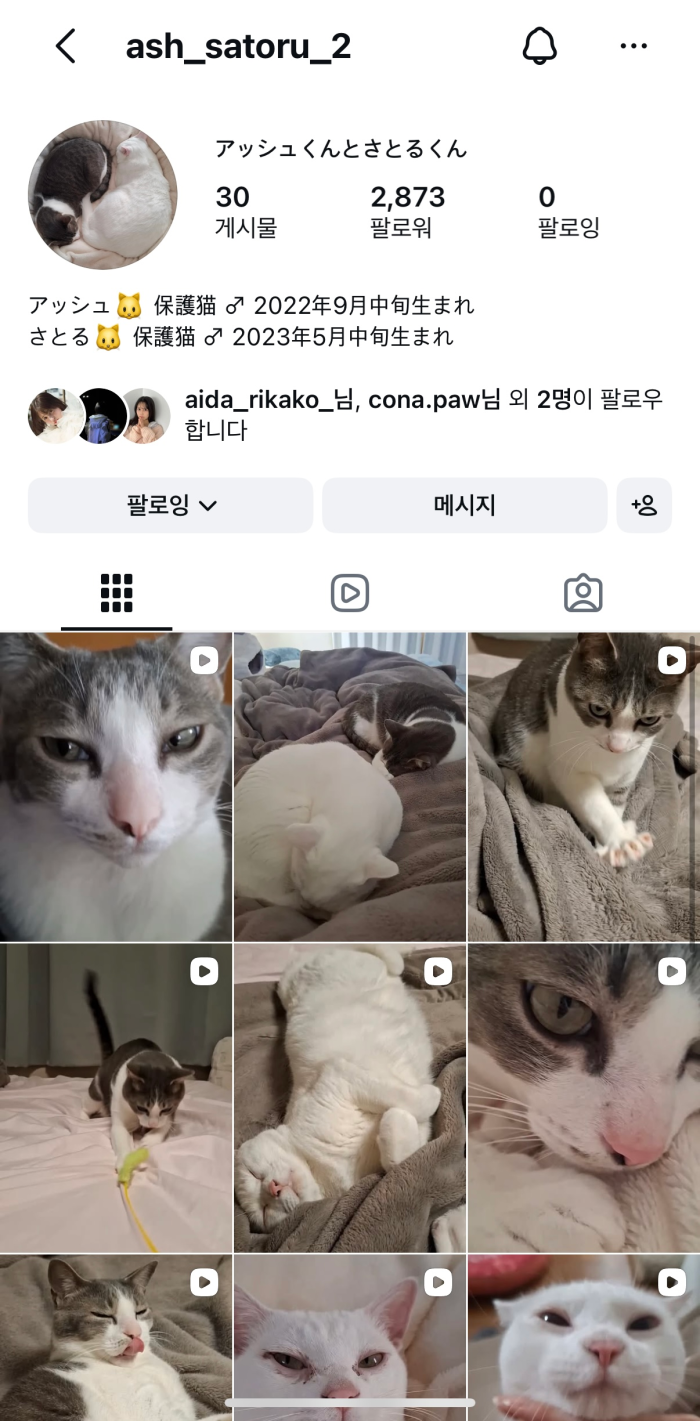Open the post with two cats sleeping on the bed
700x1421 pixels.
tap(350, 787)
